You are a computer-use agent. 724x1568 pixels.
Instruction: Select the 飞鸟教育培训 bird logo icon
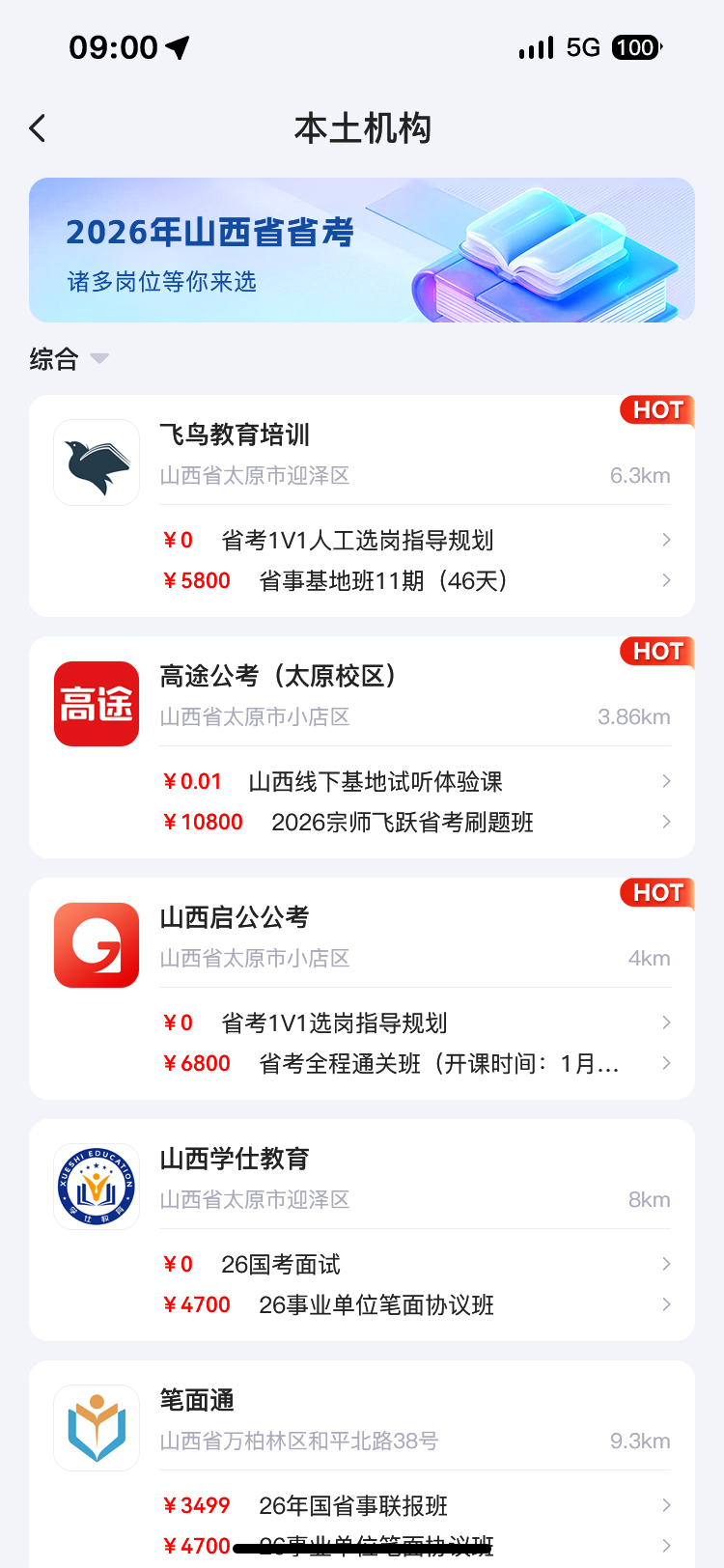point(96,462)
